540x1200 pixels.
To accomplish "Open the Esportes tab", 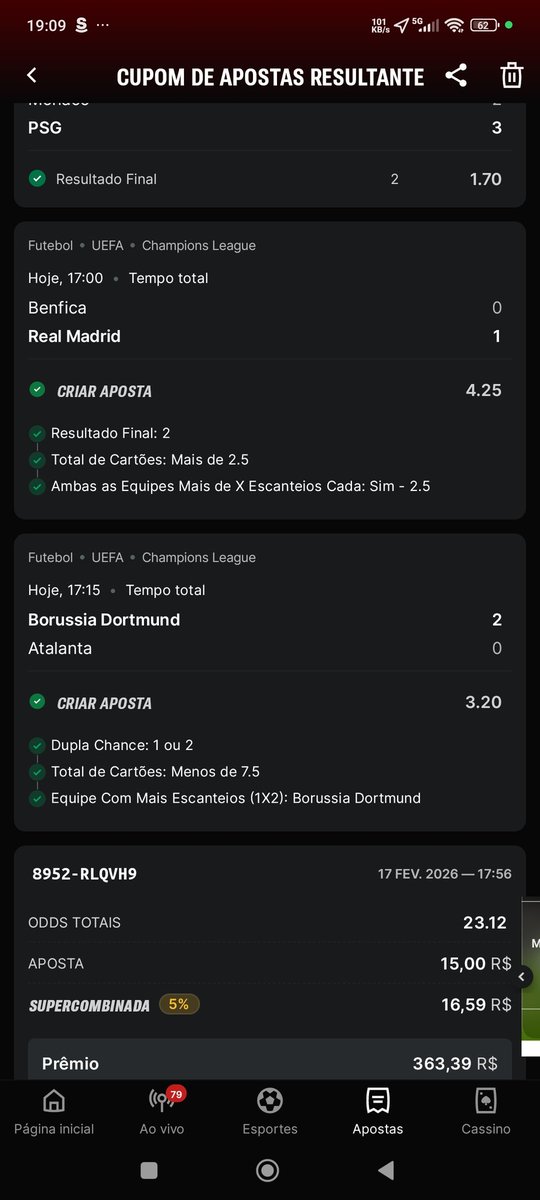I will [x=270, y=1112].
